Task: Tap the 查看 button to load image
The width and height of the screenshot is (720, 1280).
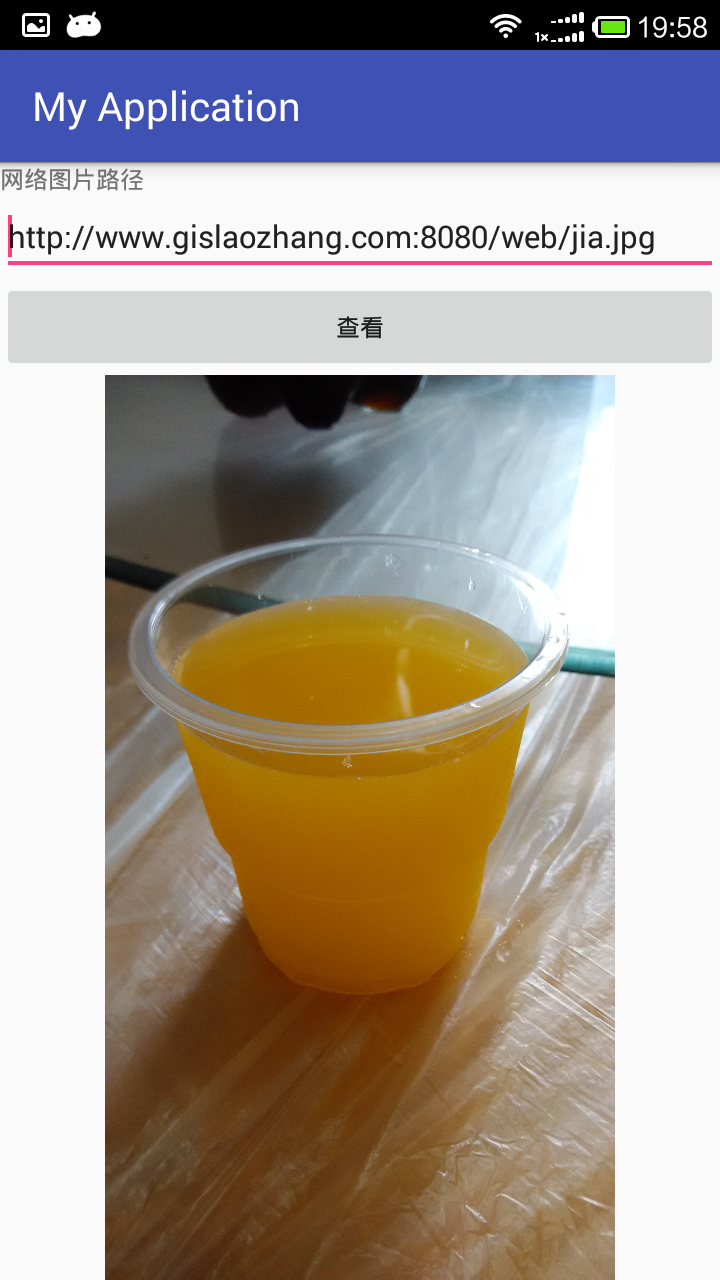Action: tap(360, 327)
